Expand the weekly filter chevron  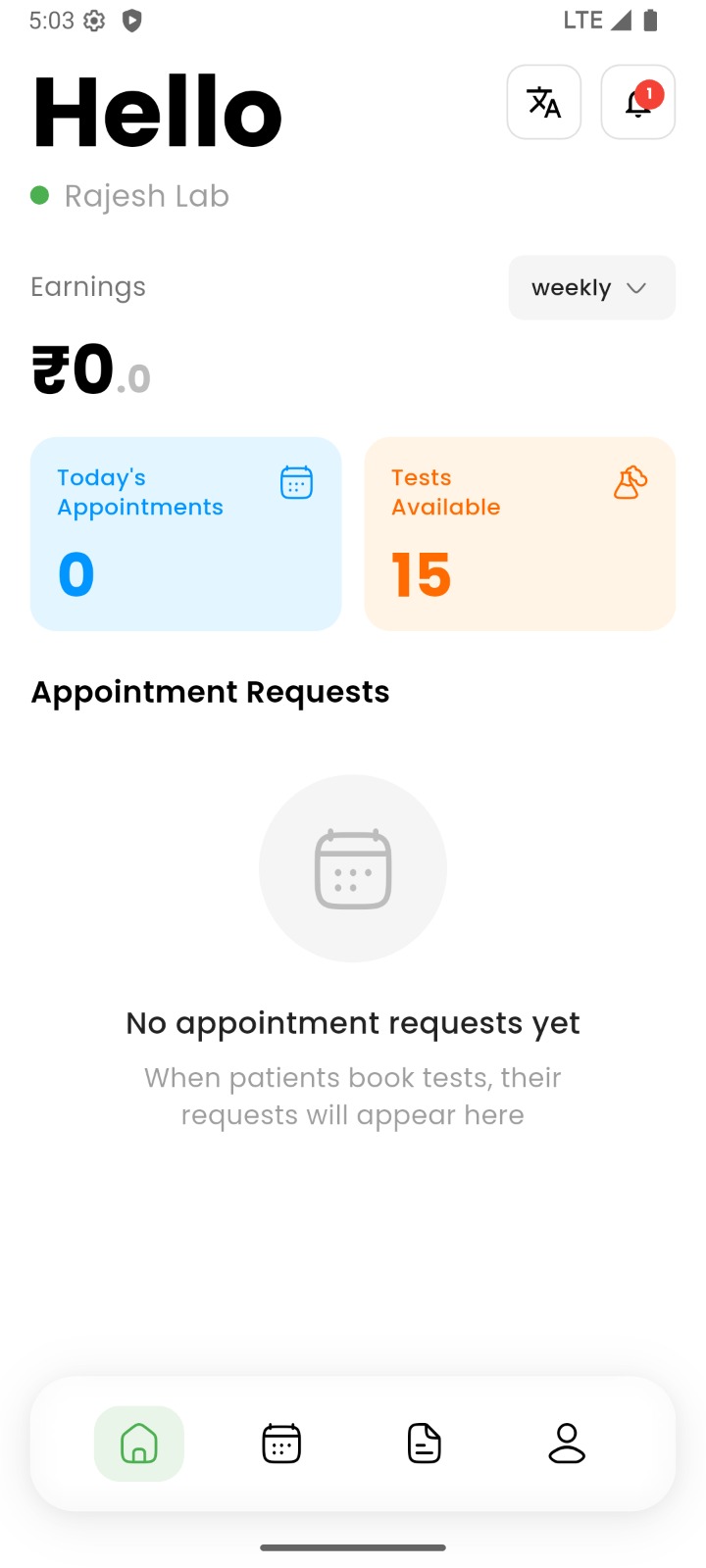635,288
